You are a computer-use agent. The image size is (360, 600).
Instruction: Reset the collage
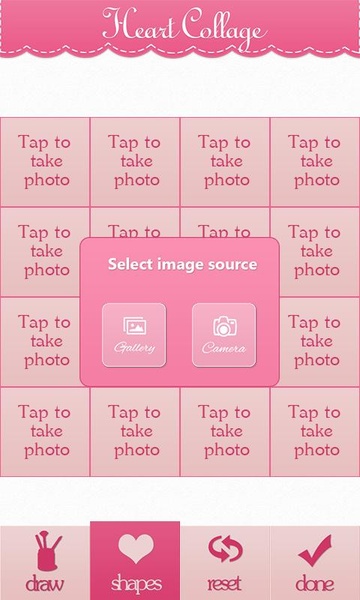coord(225,562)
